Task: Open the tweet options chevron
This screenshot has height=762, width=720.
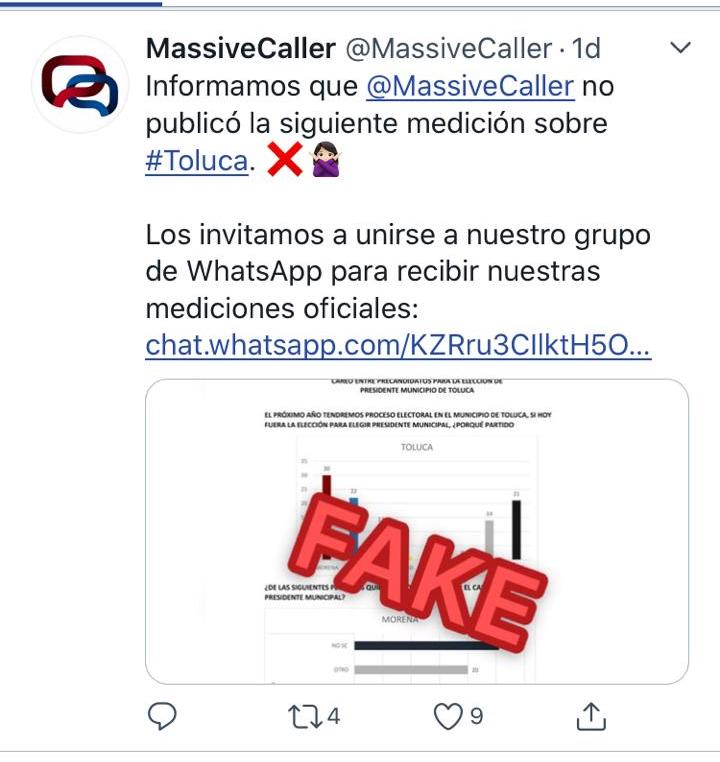Action: (x=680, y=48)
